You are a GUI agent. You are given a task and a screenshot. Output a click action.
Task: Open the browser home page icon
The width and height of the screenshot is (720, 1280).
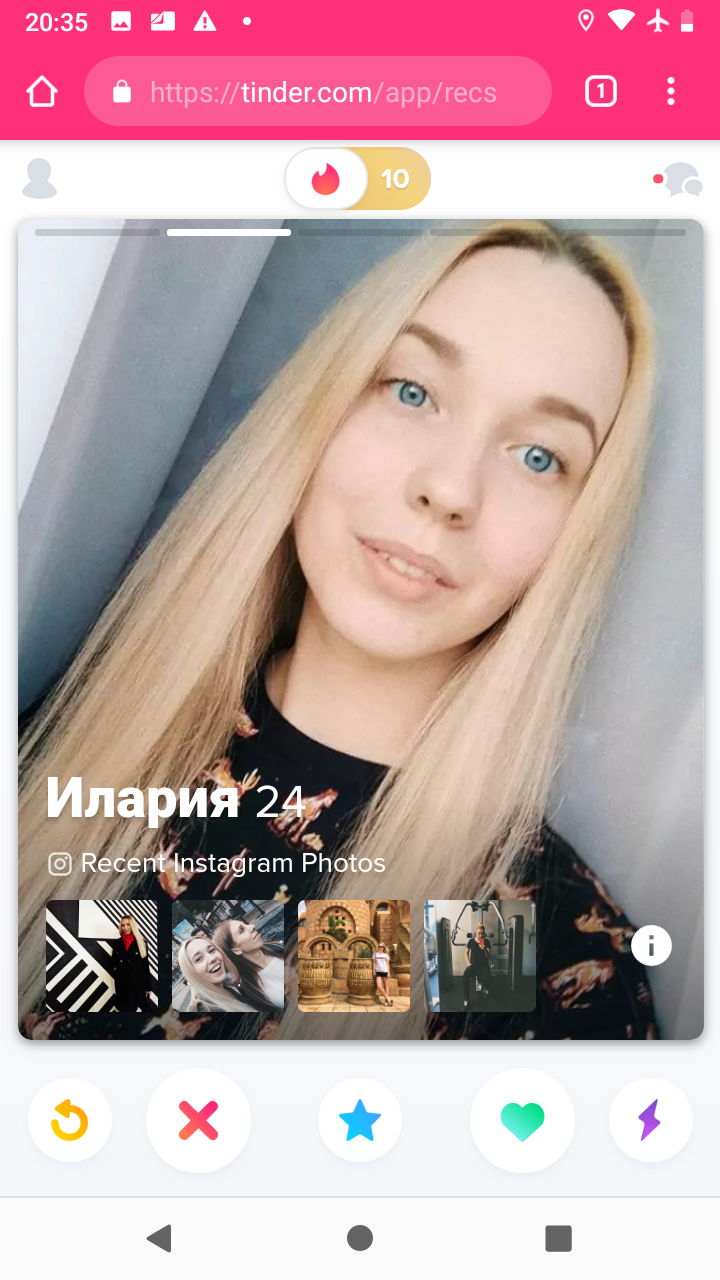click(x=42, y=92)
